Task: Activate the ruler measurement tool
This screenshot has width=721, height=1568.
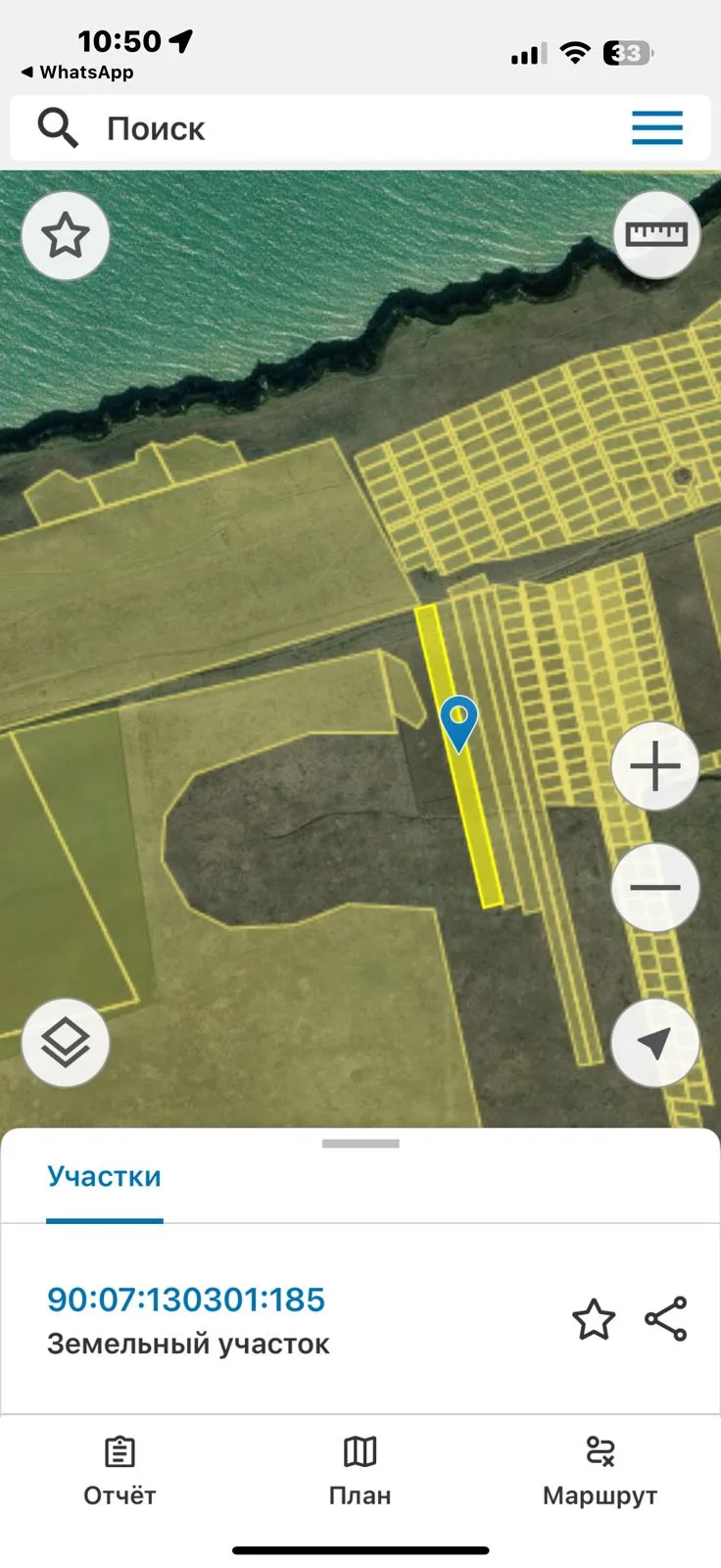Action: pos(656,234)
